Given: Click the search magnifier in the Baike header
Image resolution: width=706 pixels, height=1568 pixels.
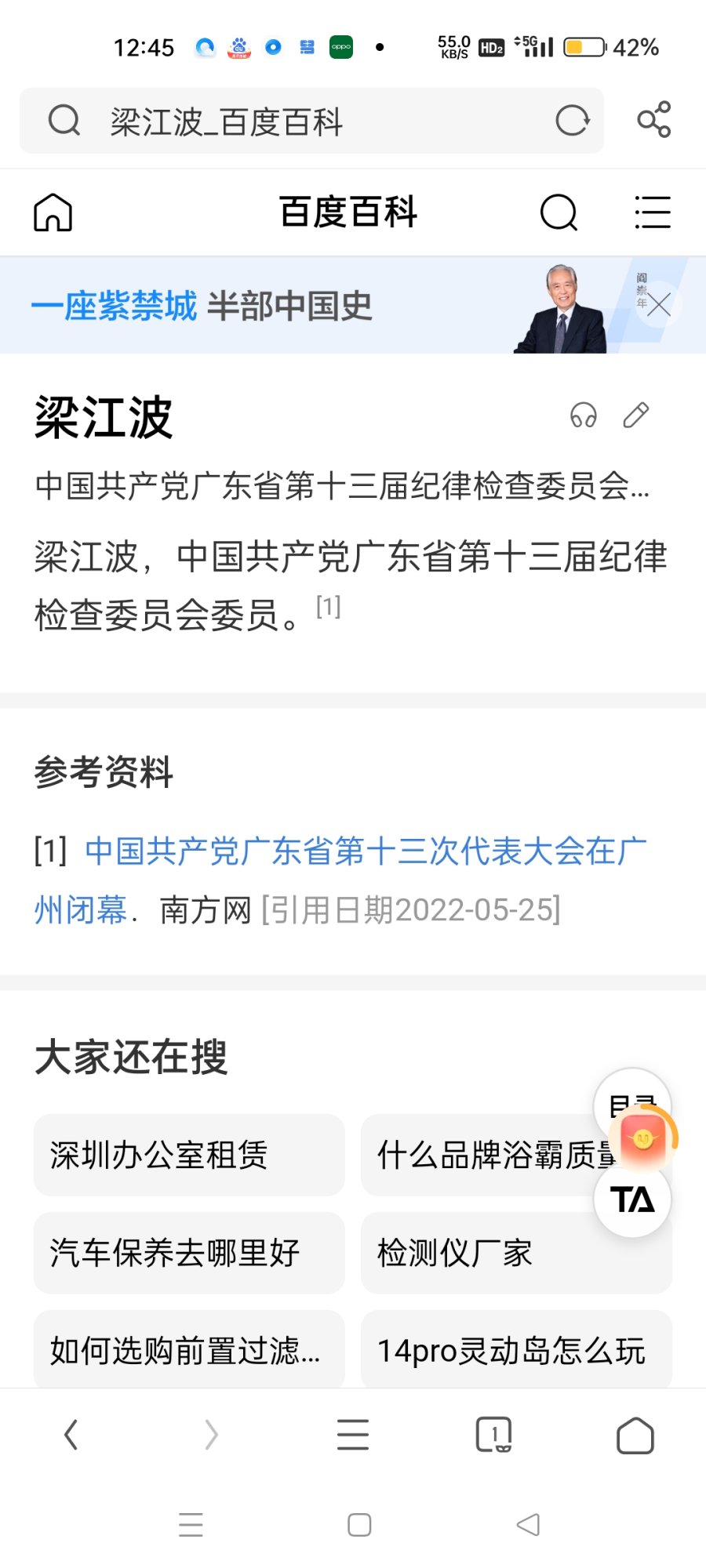Looking at the screenshot, I should coord(558,212).
